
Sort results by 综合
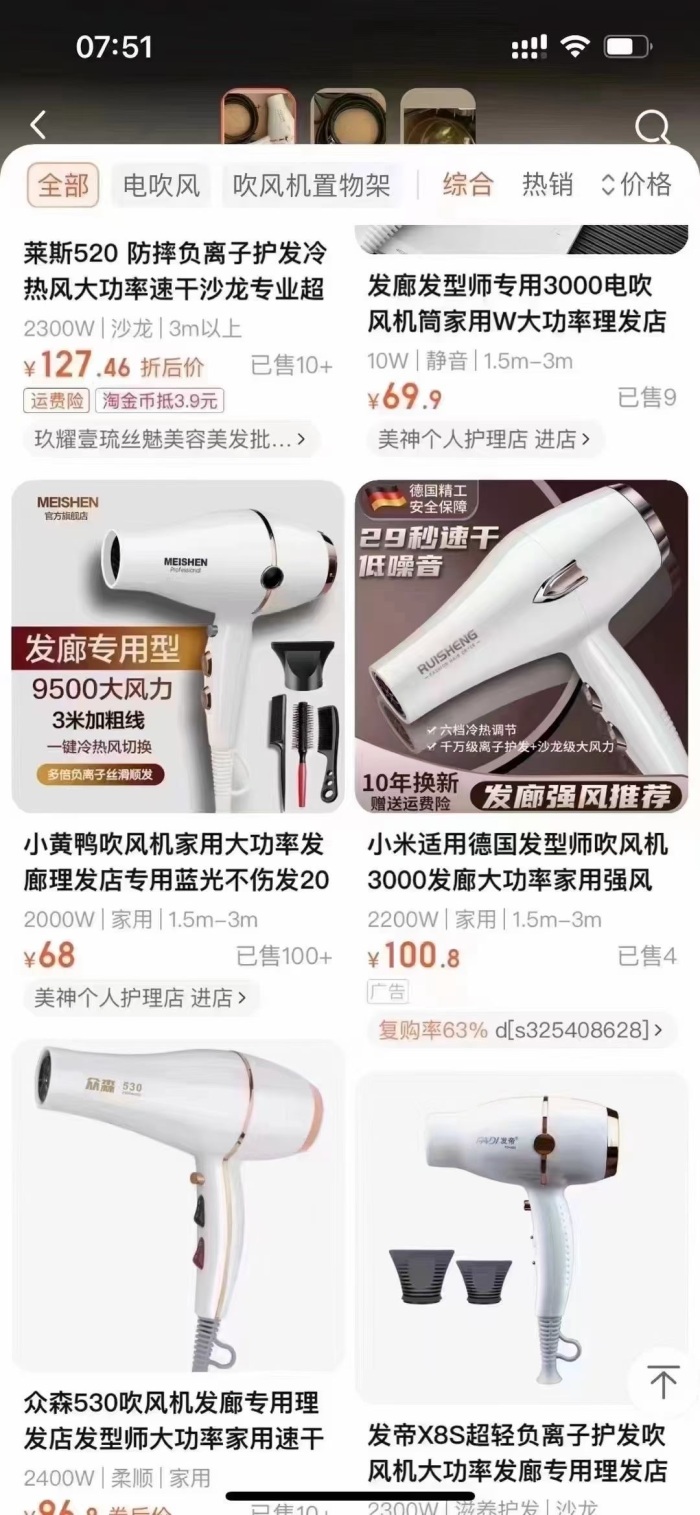pyautogui.click(x=468, y=184)
